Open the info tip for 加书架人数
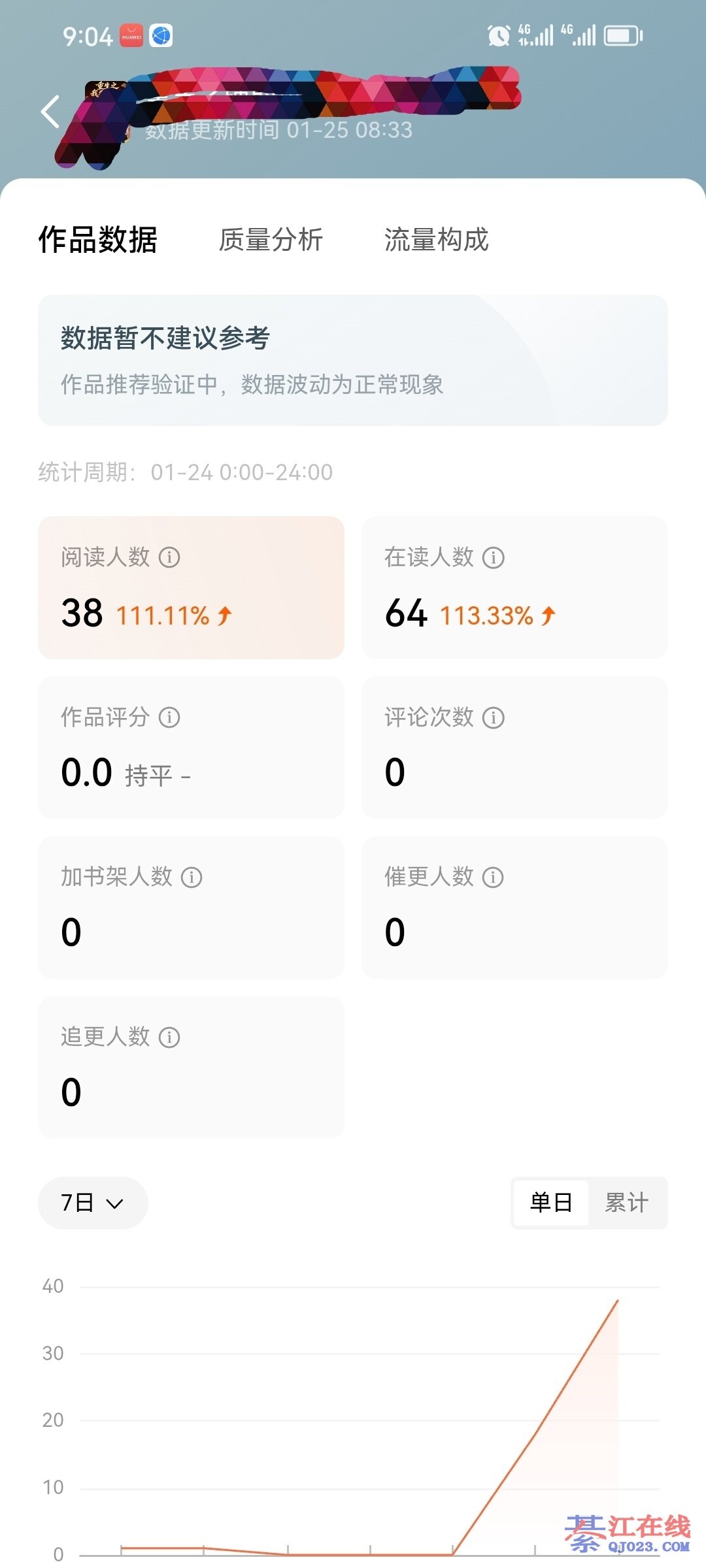Viewport: 706px width, 1568px height. (x=192, y=877)
